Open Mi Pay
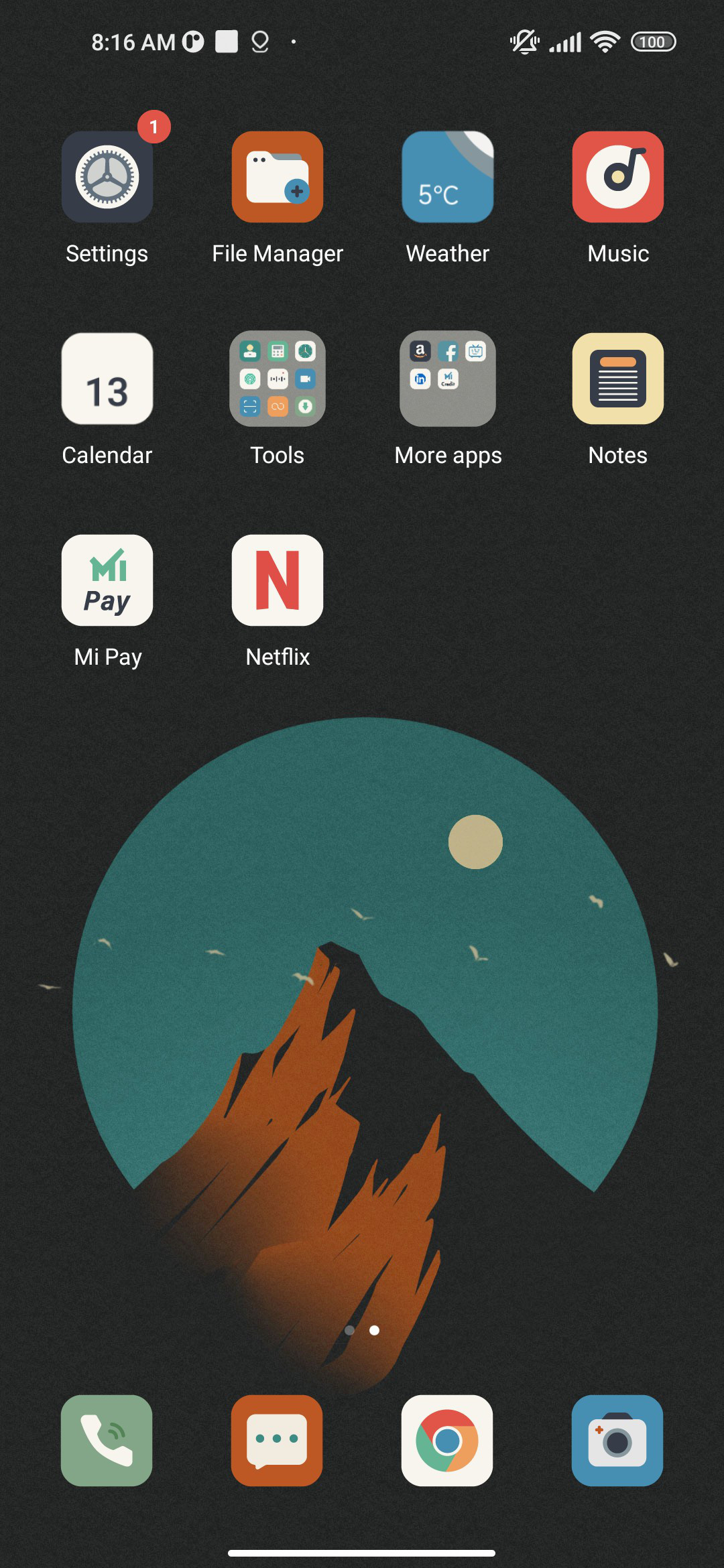Image resolution: width=724 pixels, height=1568 pixels. click(107, 580)
